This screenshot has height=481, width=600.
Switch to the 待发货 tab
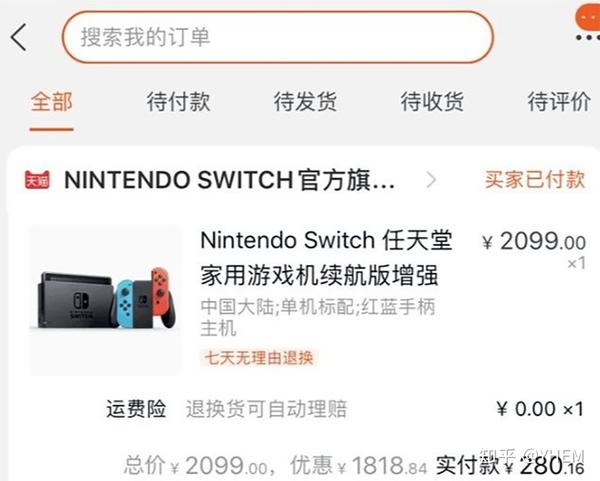305,101
